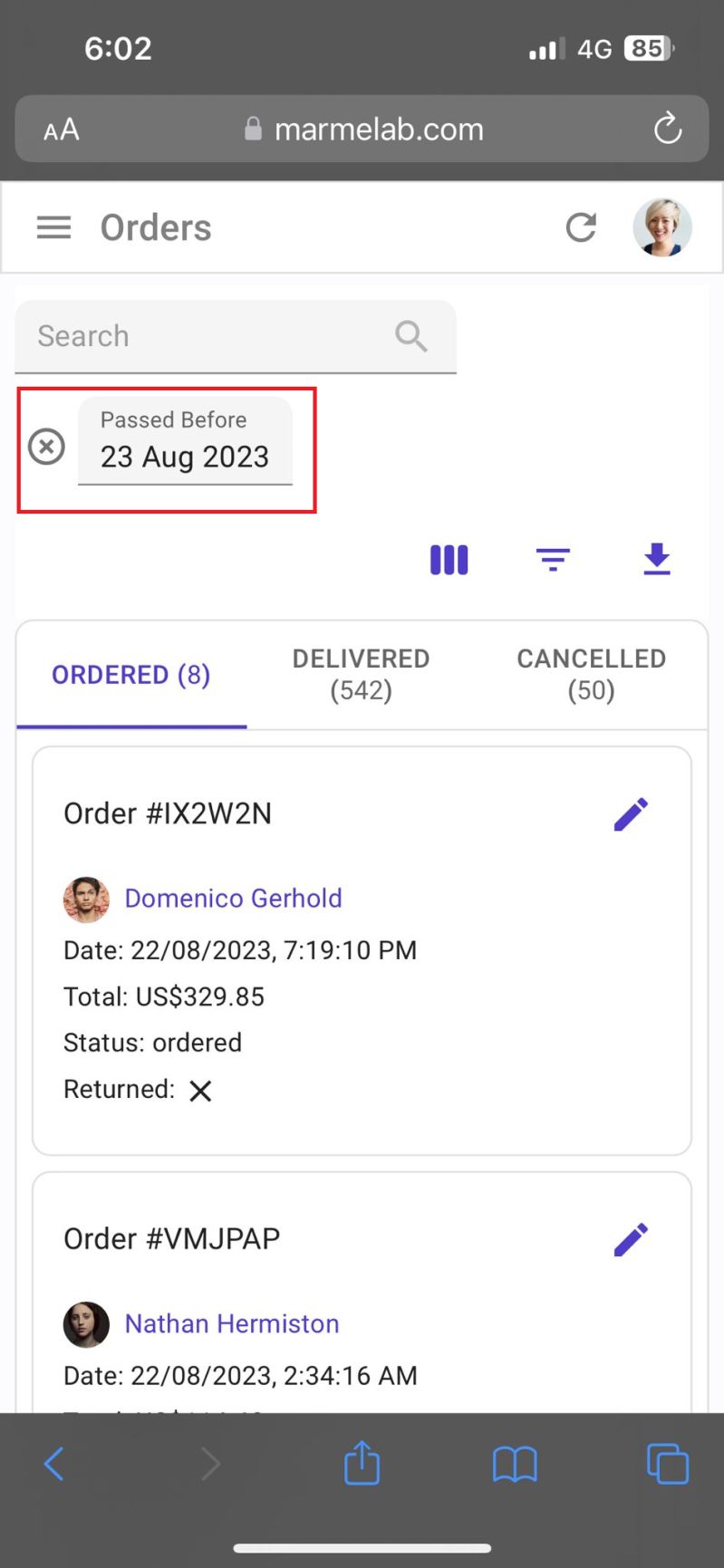Image resolution: width=724 pixels, height=1568 pixels.
Task: Open the filters icon
Action: click(553, 560)
